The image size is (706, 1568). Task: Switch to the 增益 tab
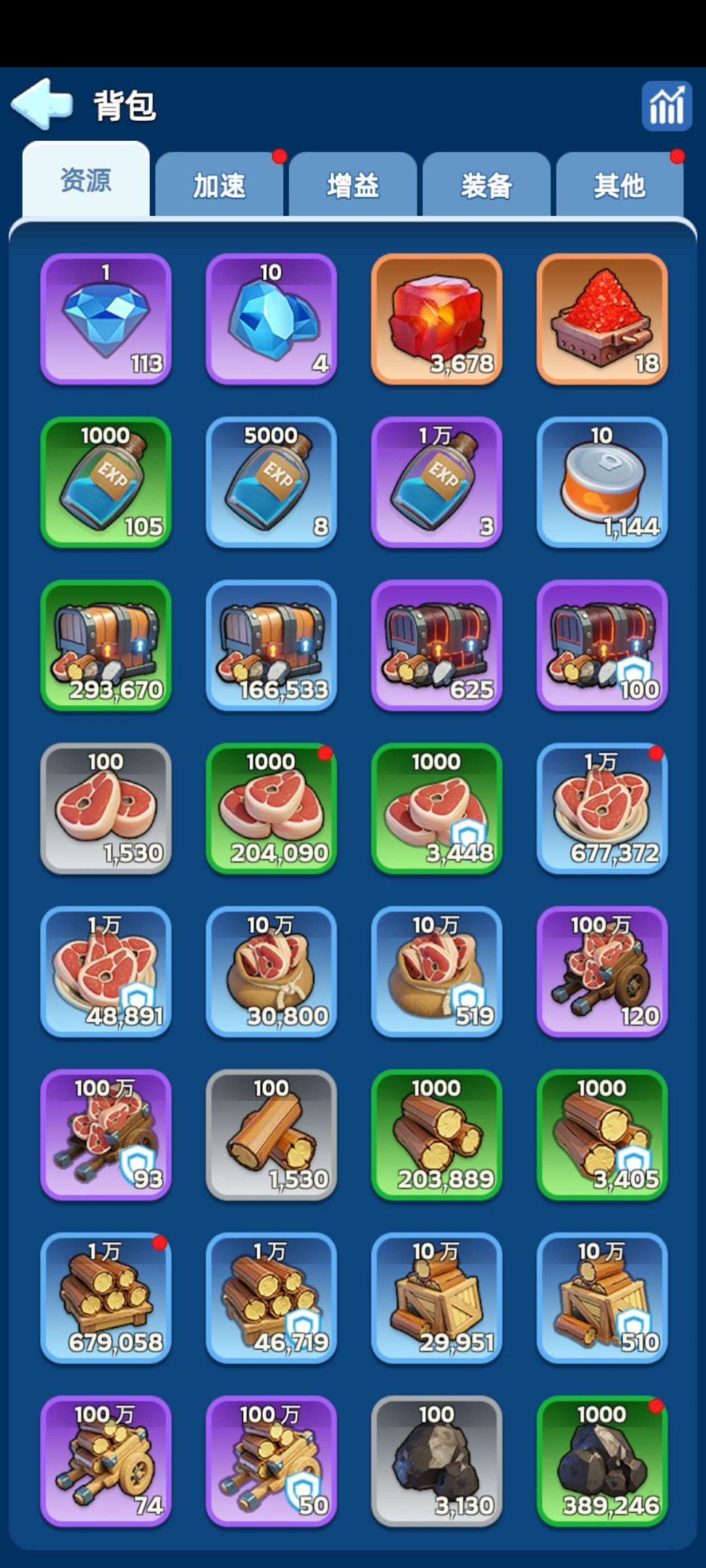(353, 185)
